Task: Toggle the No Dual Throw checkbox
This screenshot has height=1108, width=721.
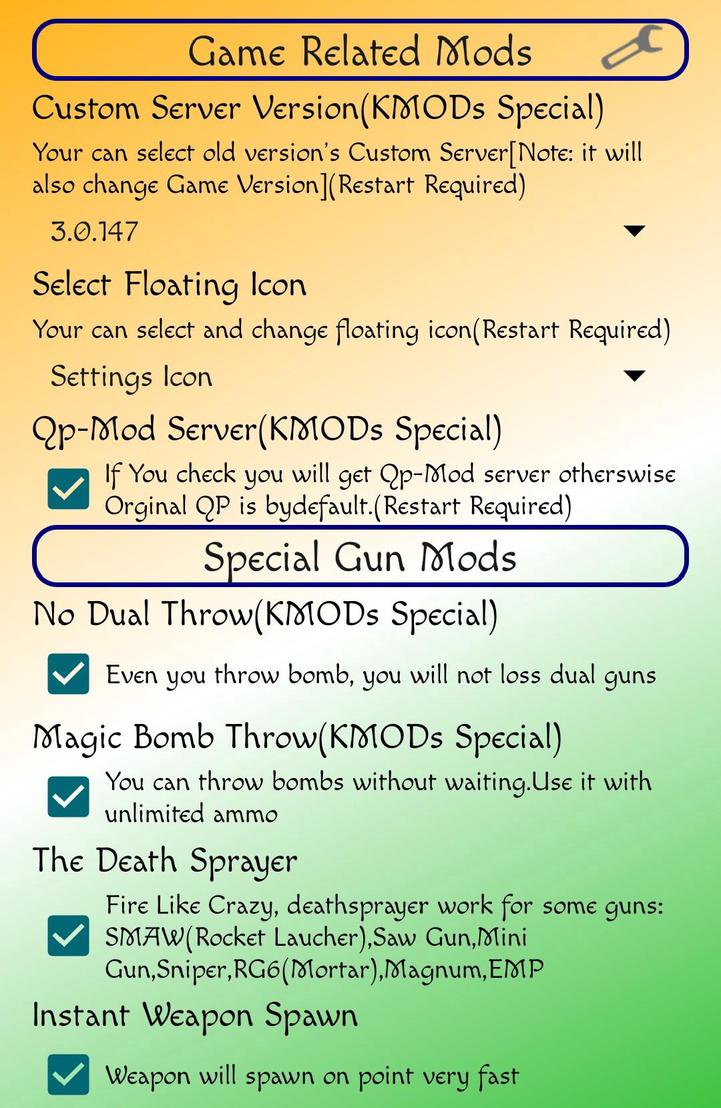Action: 68,674
